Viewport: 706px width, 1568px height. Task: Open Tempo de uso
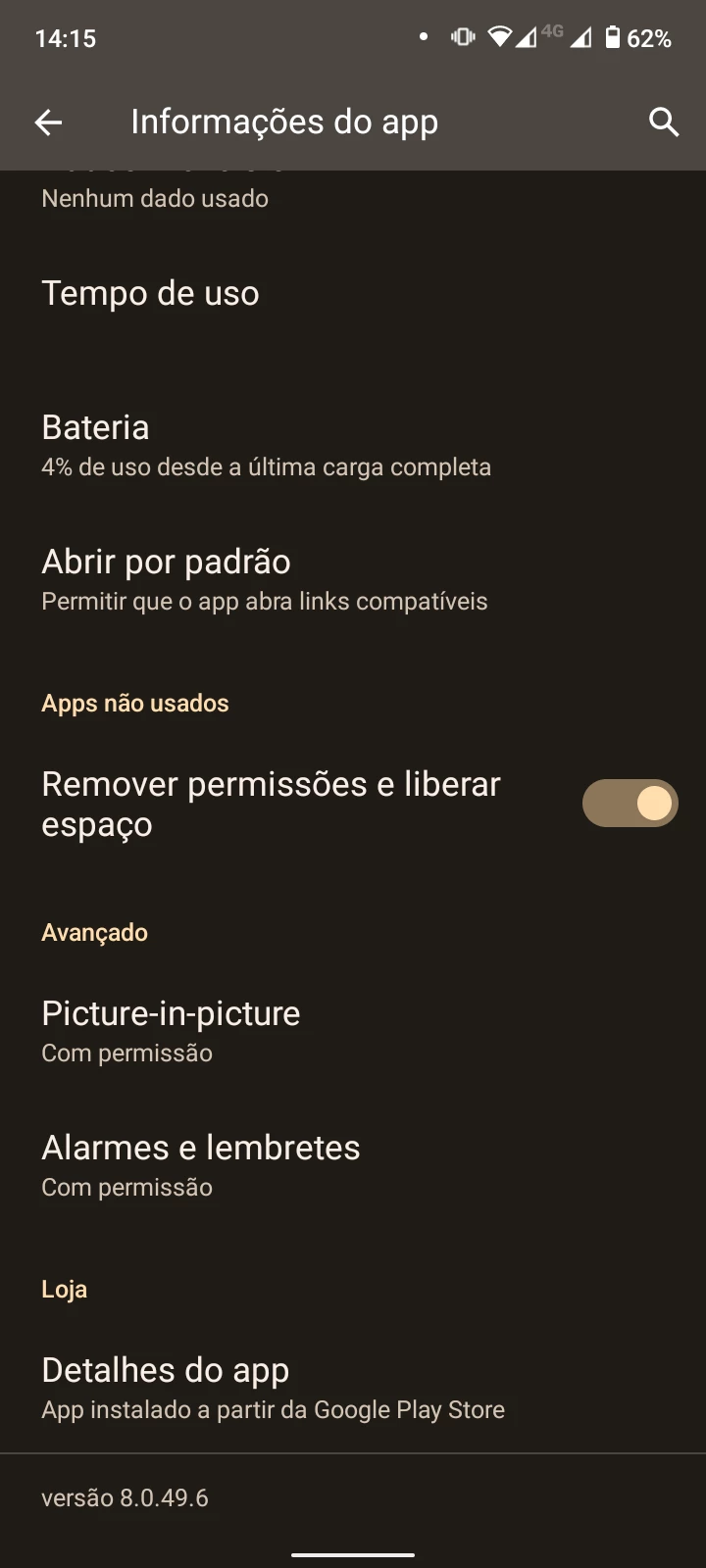(151, 294)
